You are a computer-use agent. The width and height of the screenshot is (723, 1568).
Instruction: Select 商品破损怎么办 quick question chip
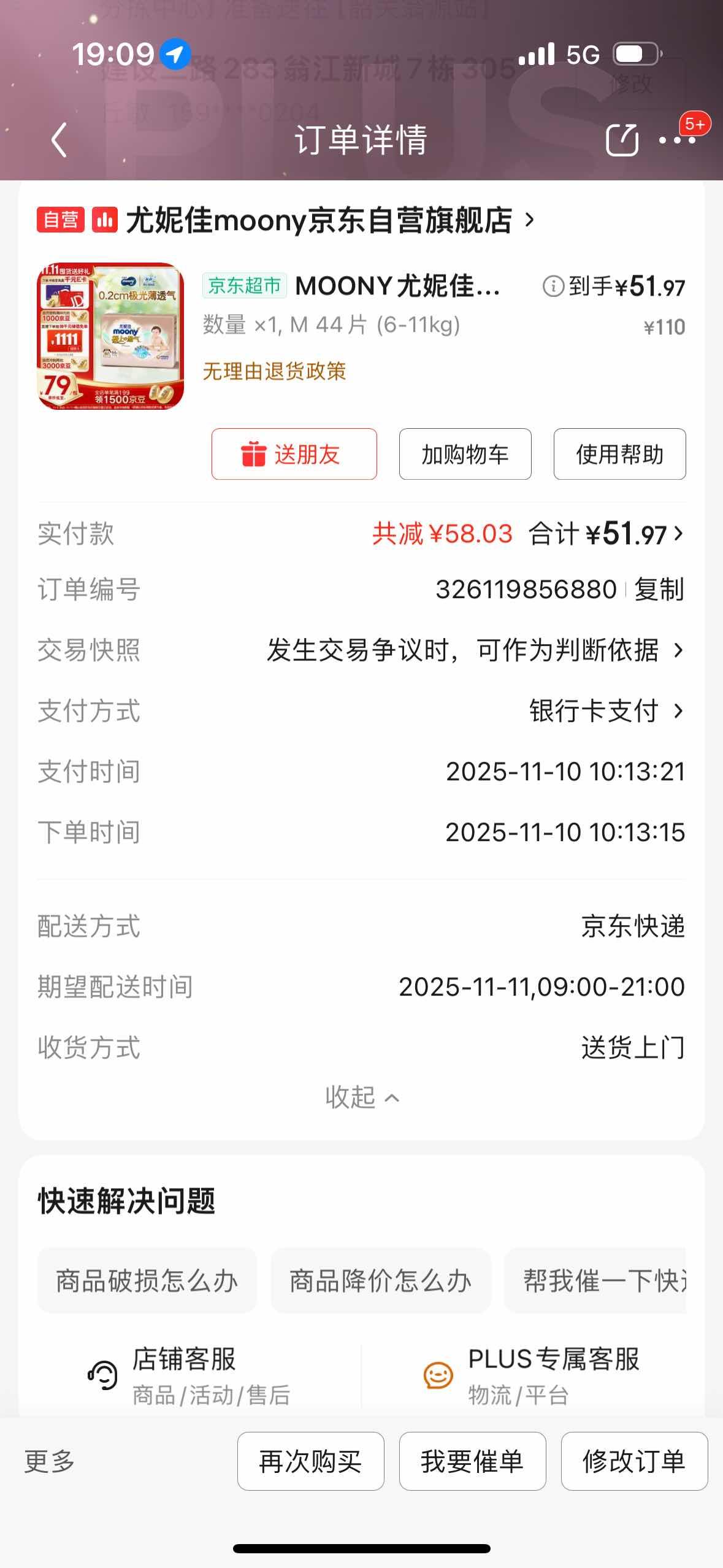tap(147, 1281)
